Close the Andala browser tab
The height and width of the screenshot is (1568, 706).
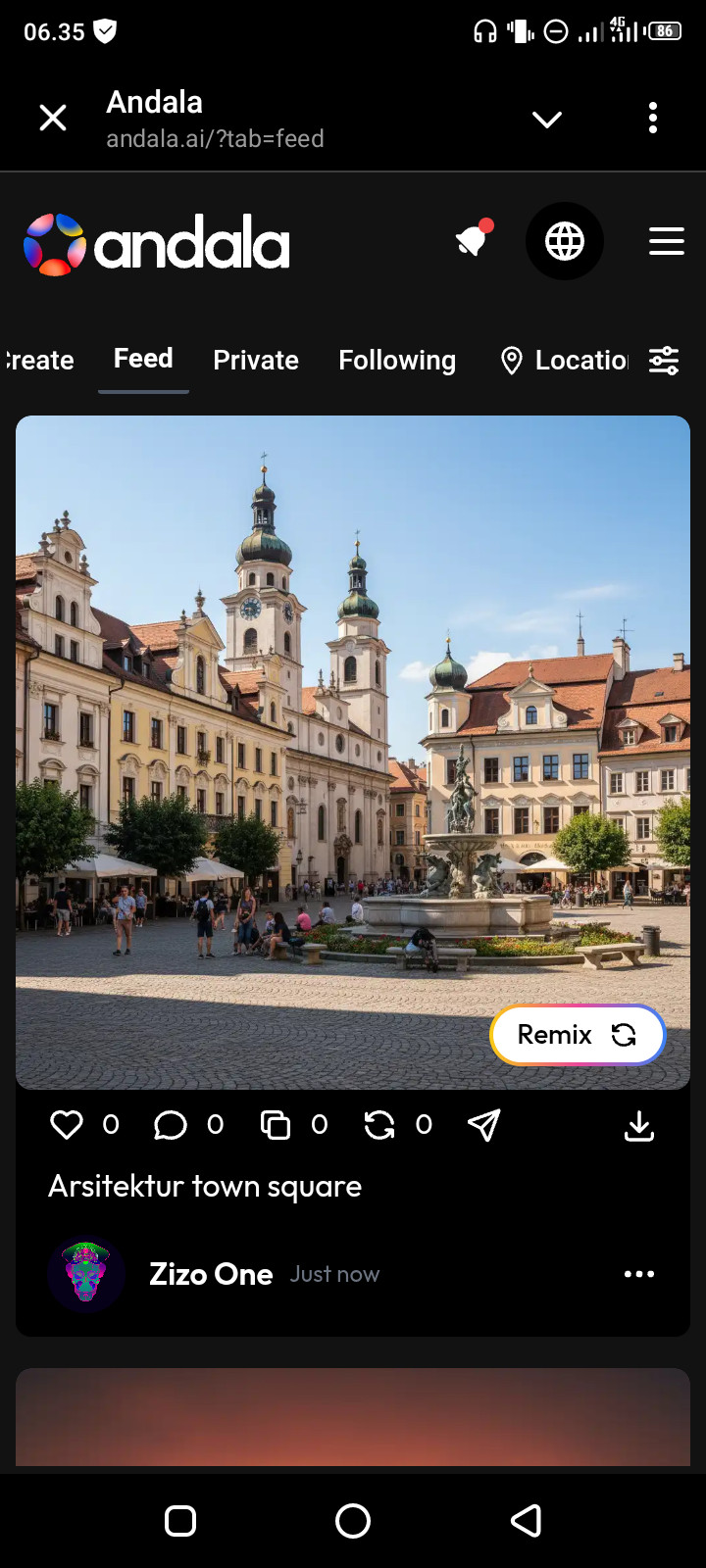[53, 119]
